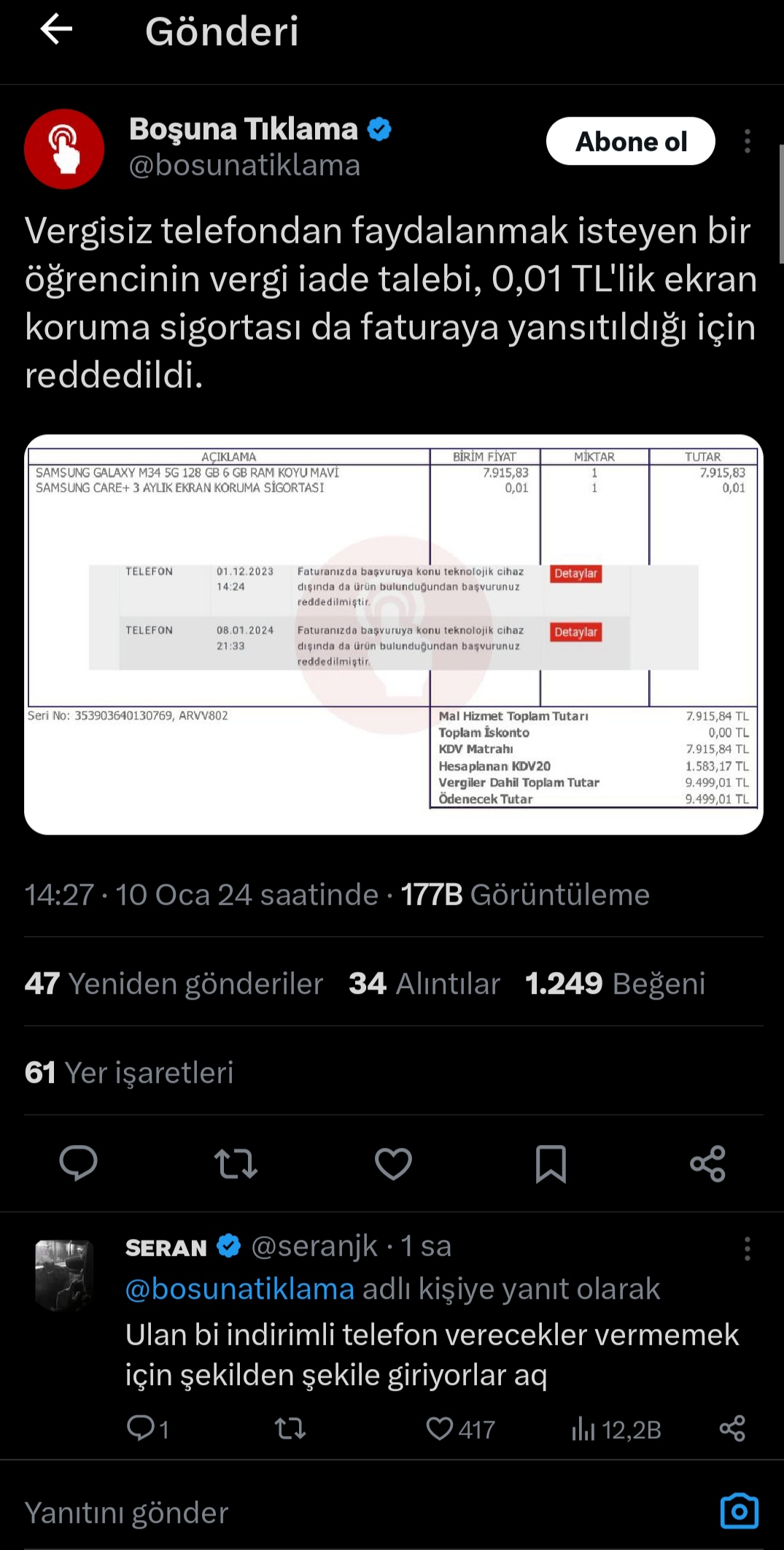The height and width of the screenshot is (1550, 784).
Task: View the 34 Alıntılar list
Action: click(424, 984)
